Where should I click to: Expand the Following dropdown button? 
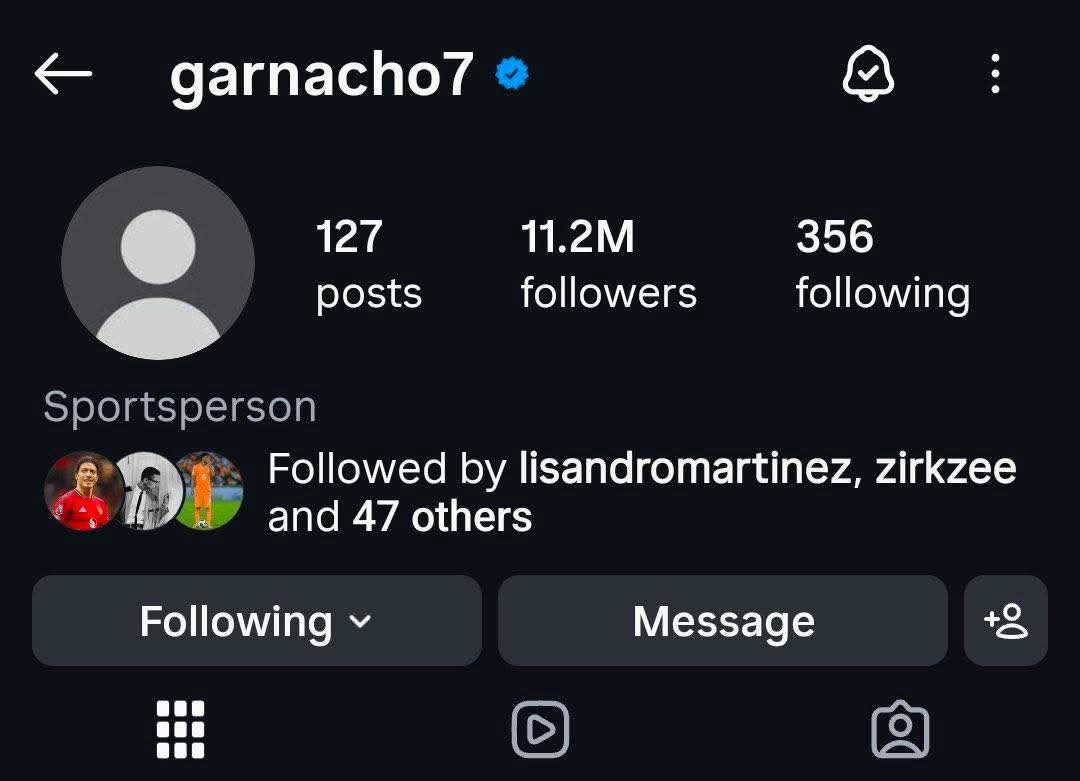256,621
